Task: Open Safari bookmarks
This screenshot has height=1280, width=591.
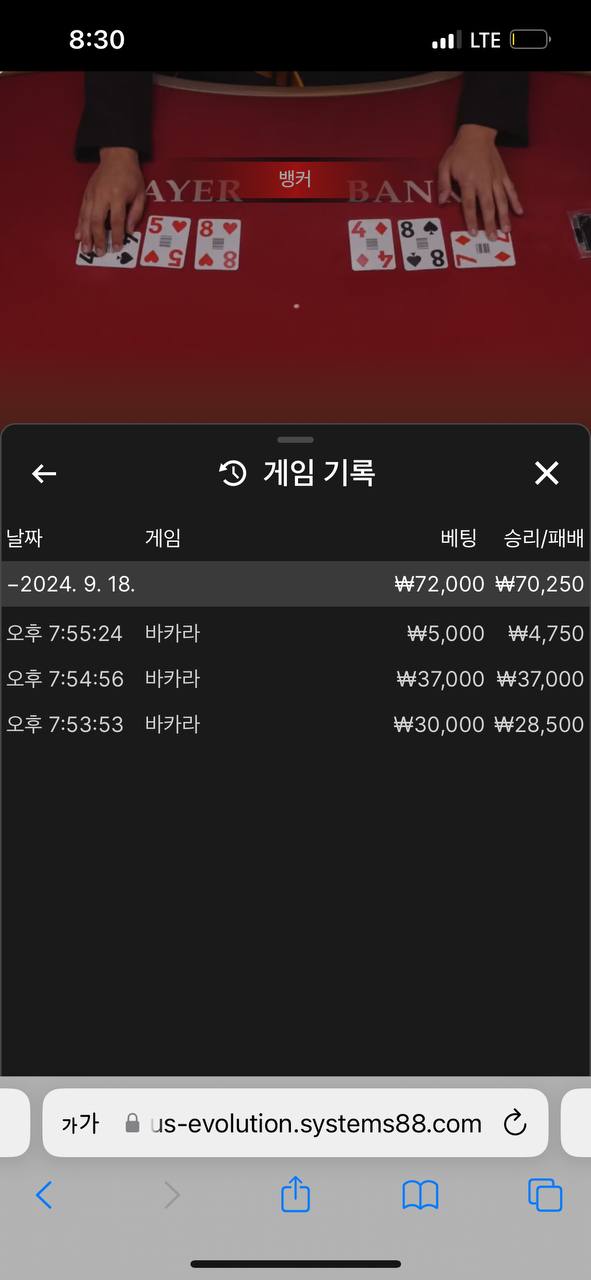Action: (420, 1195)
